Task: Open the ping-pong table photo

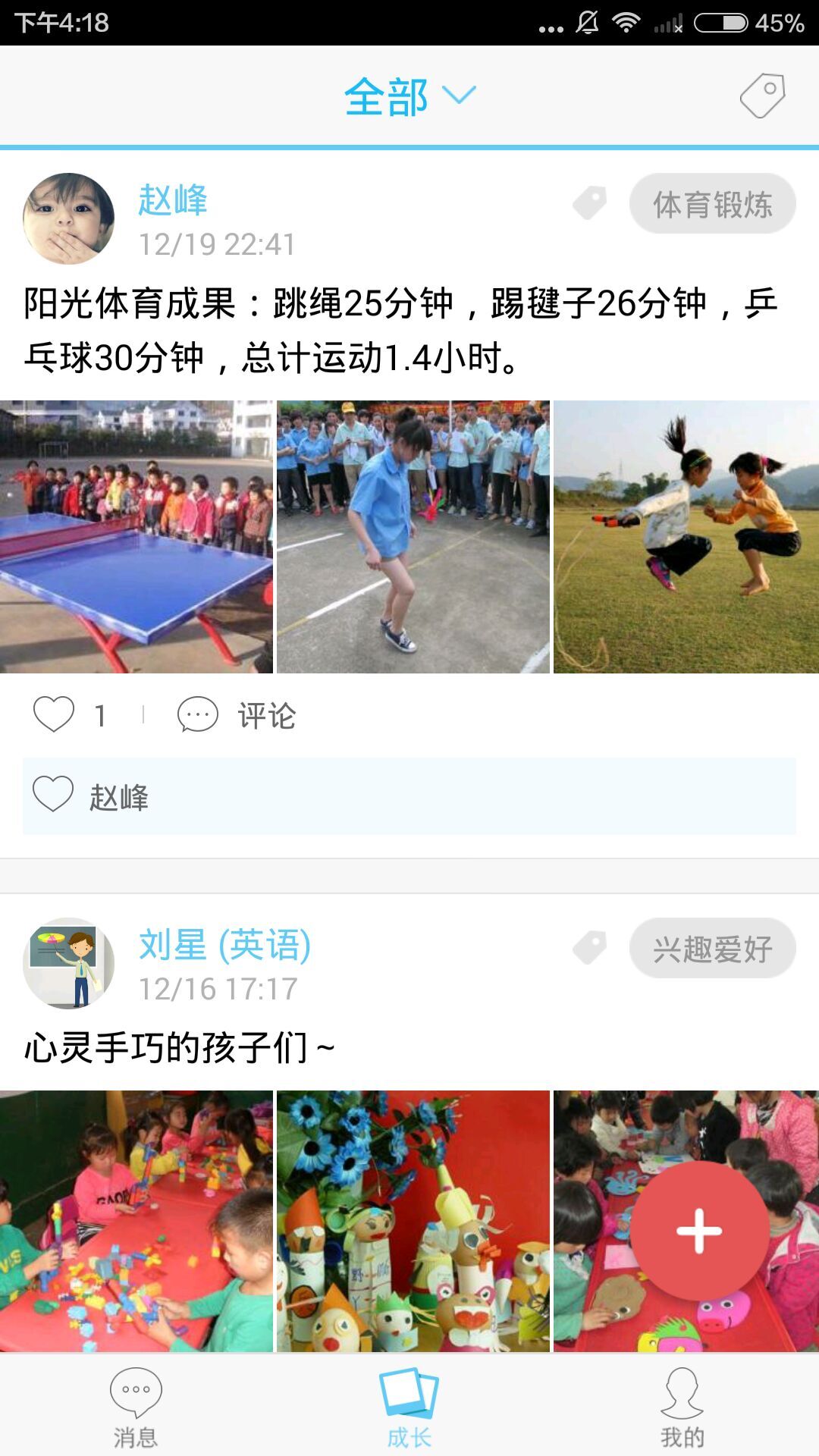Action: point(136,537)
